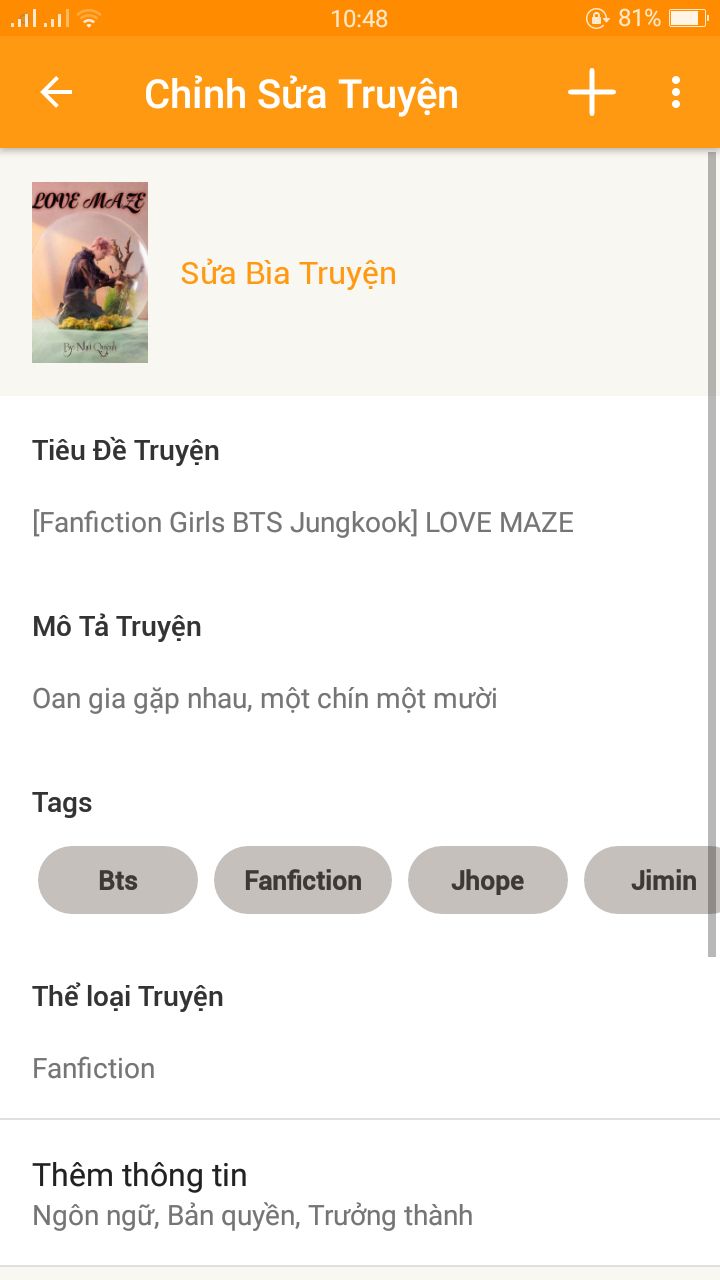This screenshot has height=1280, width=720.
Task: Edit the Mô Tả Truyện description
Action: pyautogui.click(x=265, y=698)
